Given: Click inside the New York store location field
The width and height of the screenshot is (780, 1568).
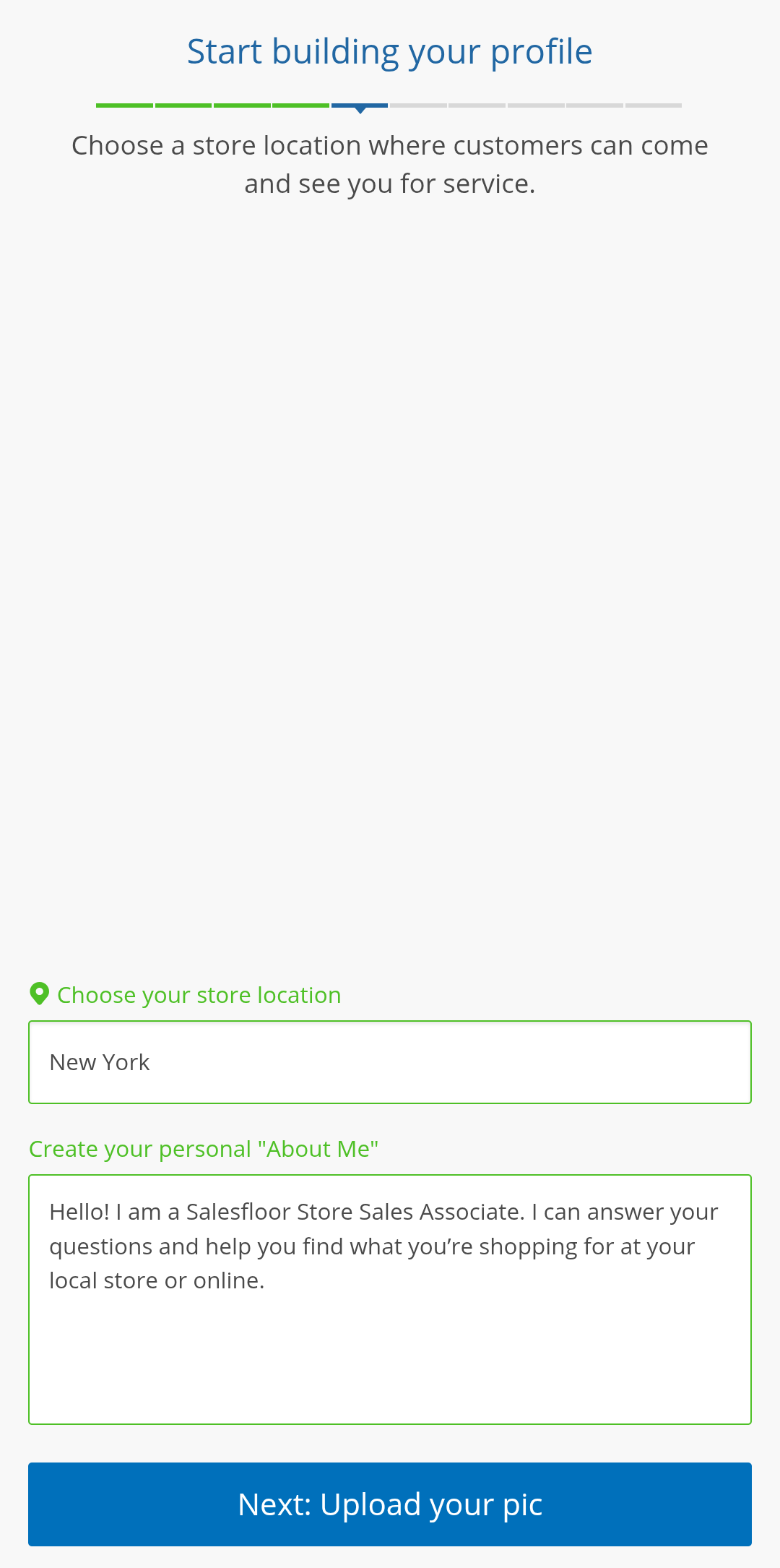Looking at the screenshot, I should coord(390,1061).
